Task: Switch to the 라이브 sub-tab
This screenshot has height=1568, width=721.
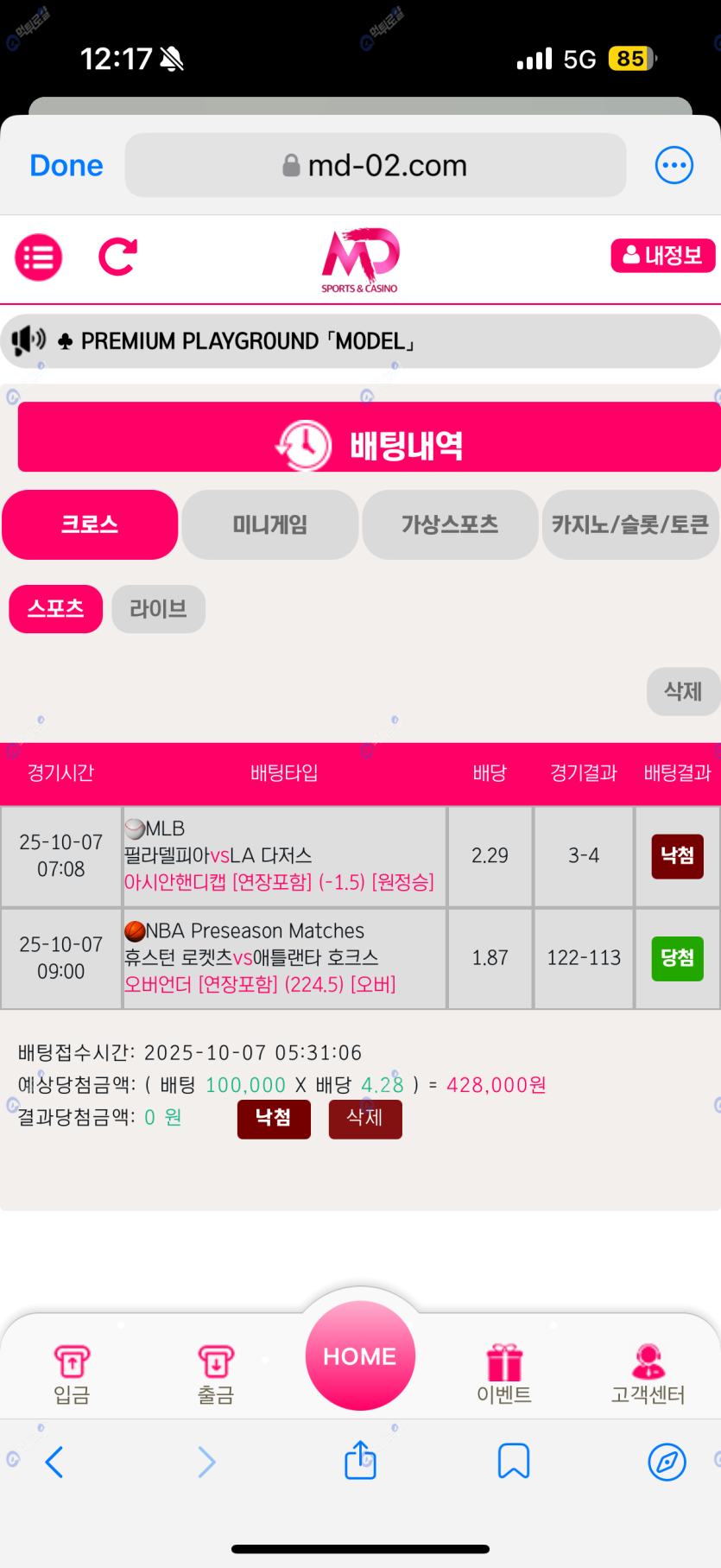Action: coord(158,609)
